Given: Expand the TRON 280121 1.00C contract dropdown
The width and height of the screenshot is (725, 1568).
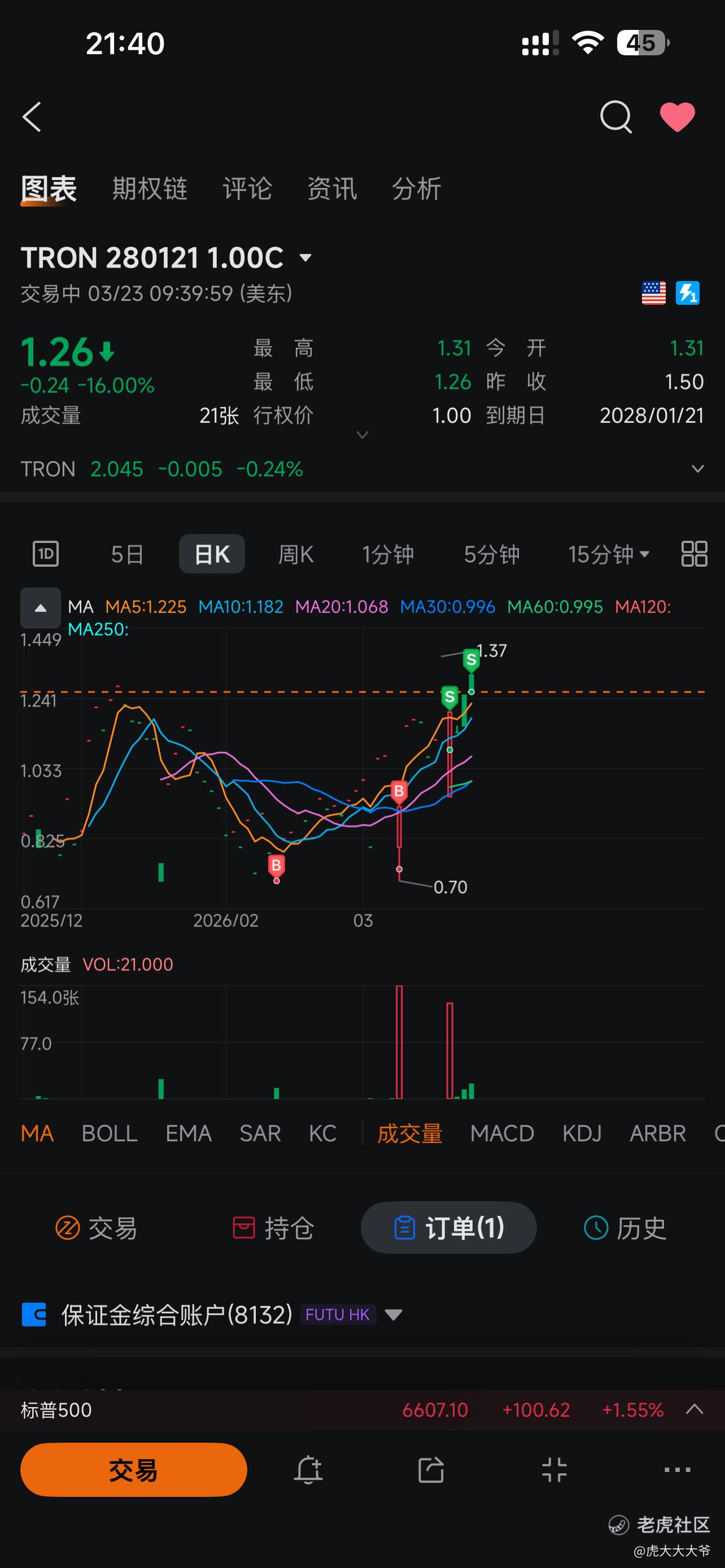Looking at the screenshot, I should coord(305,258).
